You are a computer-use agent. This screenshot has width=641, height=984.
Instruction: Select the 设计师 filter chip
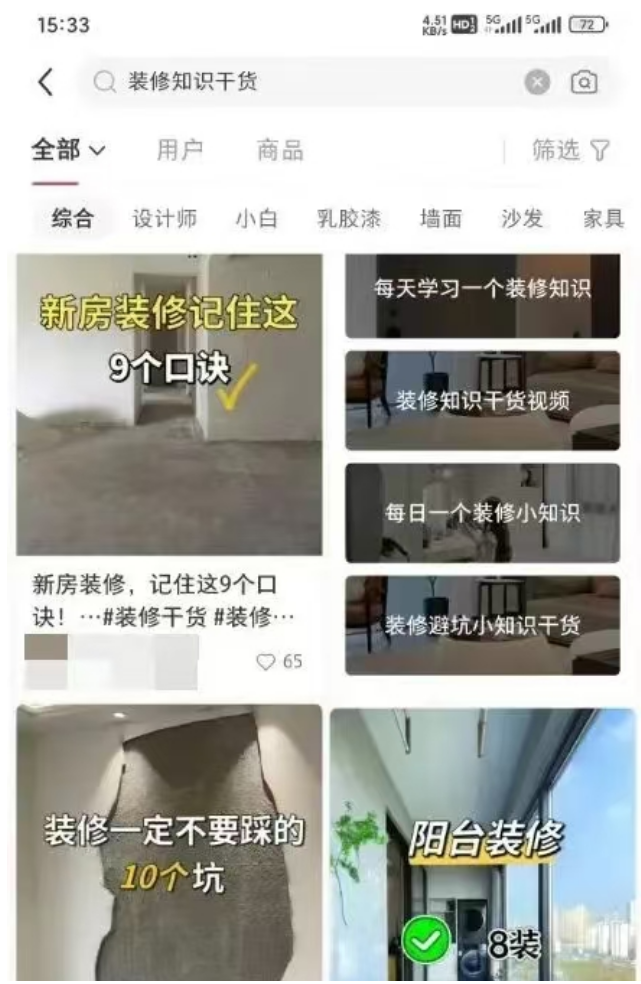[165, 220]
